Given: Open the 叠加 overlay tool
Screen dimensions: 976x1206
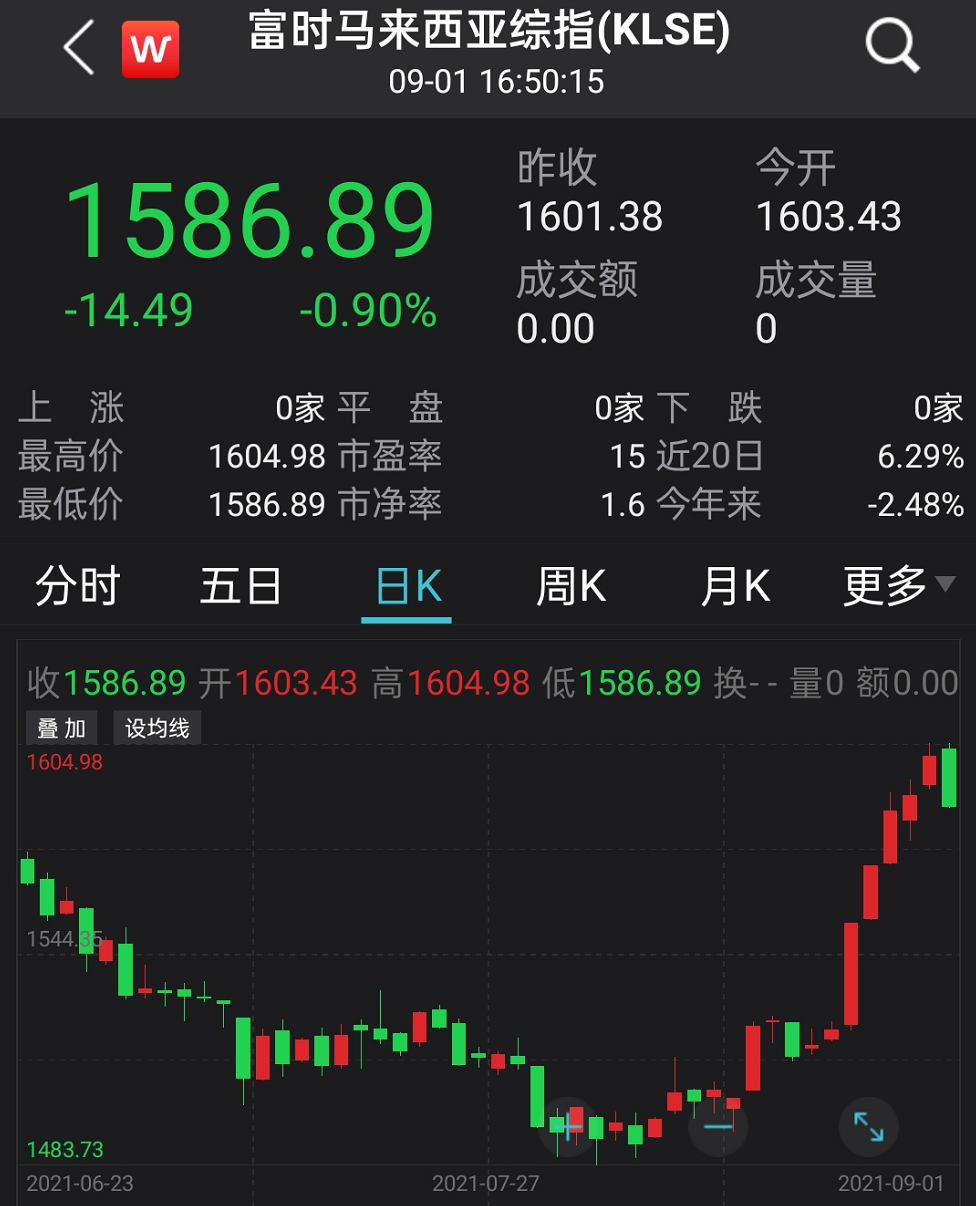Looking at the screenshot, I should pos(61,727).
